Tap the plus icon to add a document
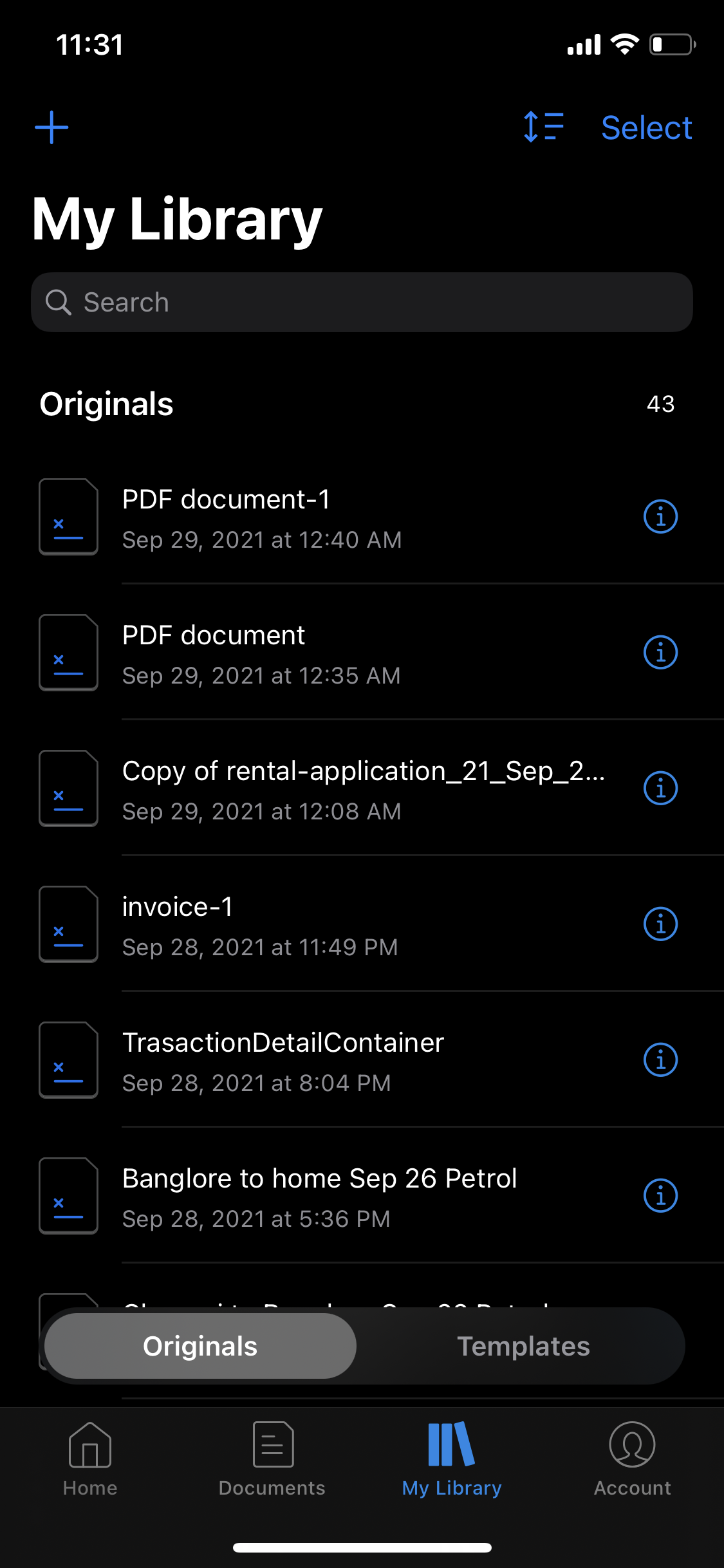The width and height of the screenshot is (724, 1568). pos(51,127)
